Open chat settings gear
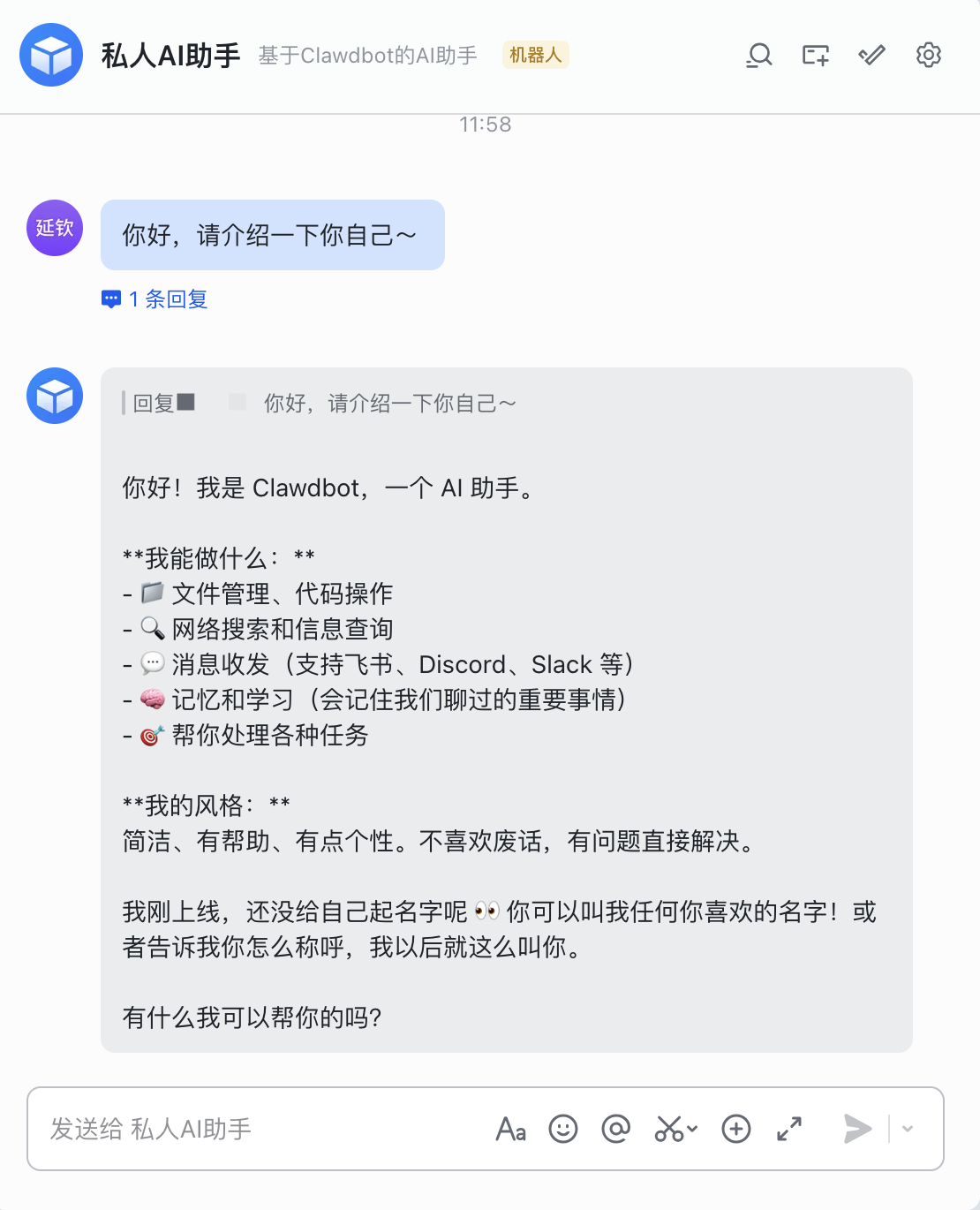This screenshot has height=1210, width=980. pyautogui.click(x=928, y=56)
